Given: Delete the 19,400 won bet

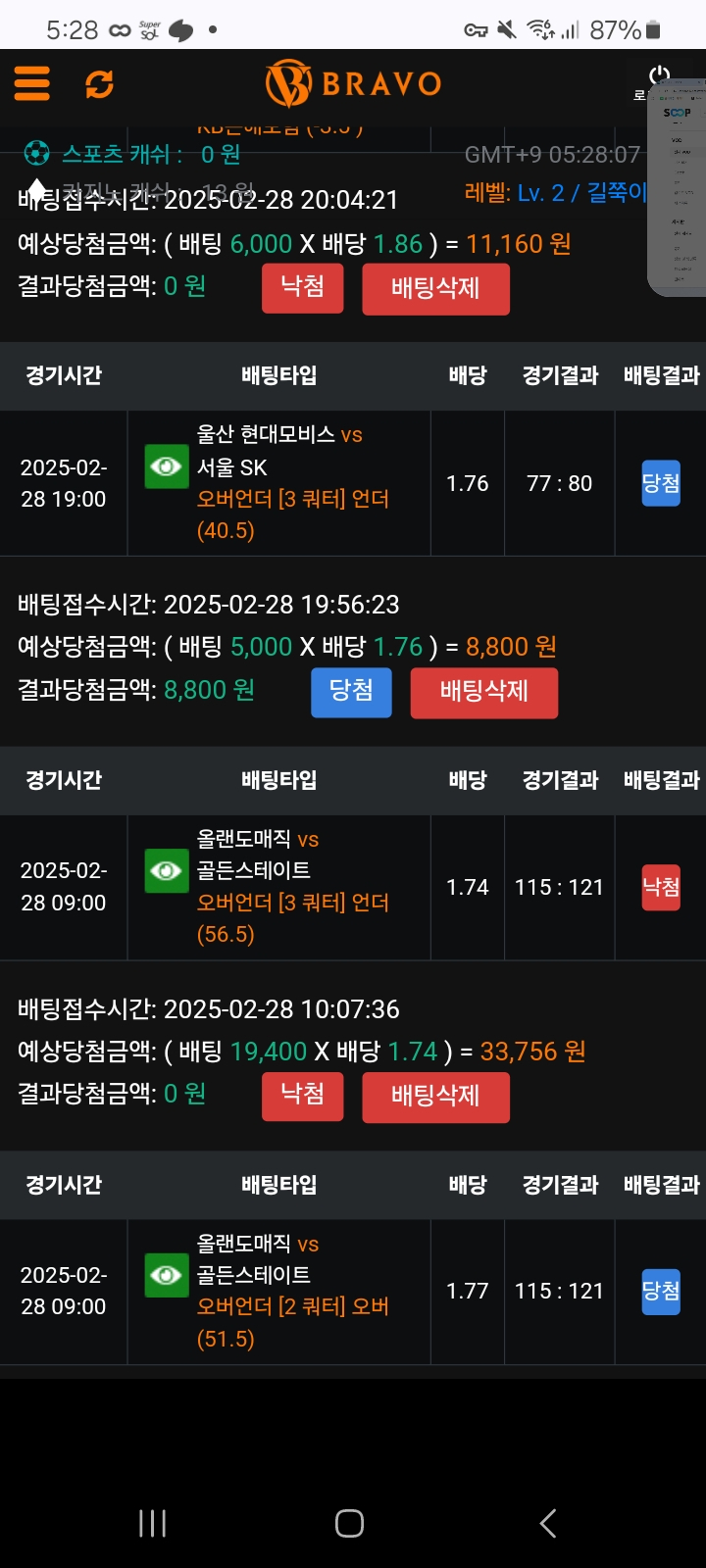Looking at the screenshot, I should (435, 1097).
